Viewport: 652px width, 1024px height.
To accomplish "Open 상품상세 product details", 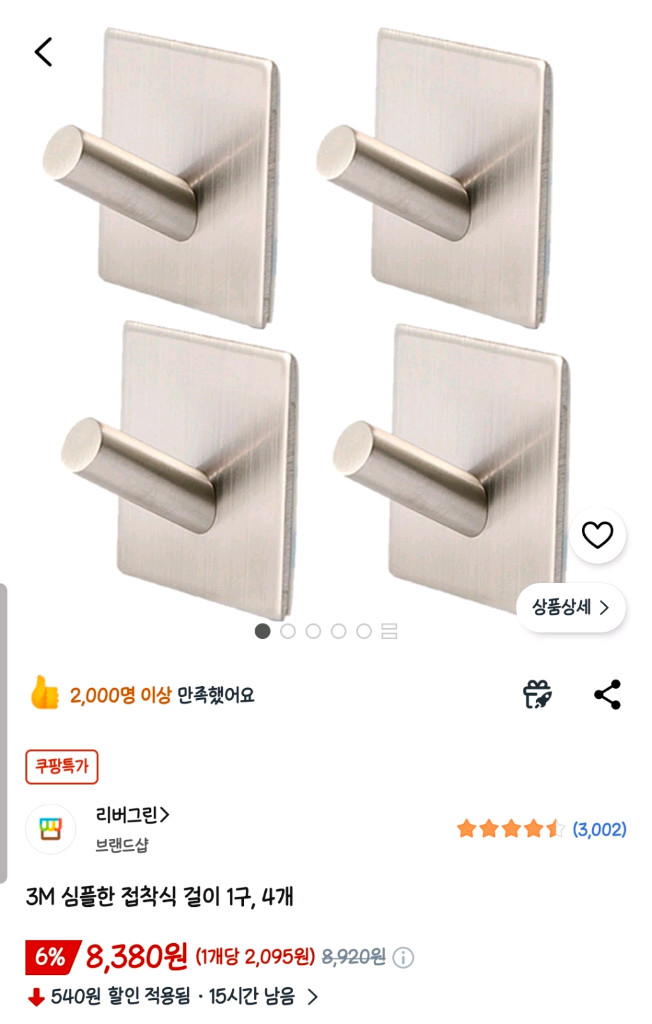I will coord(570,607).
